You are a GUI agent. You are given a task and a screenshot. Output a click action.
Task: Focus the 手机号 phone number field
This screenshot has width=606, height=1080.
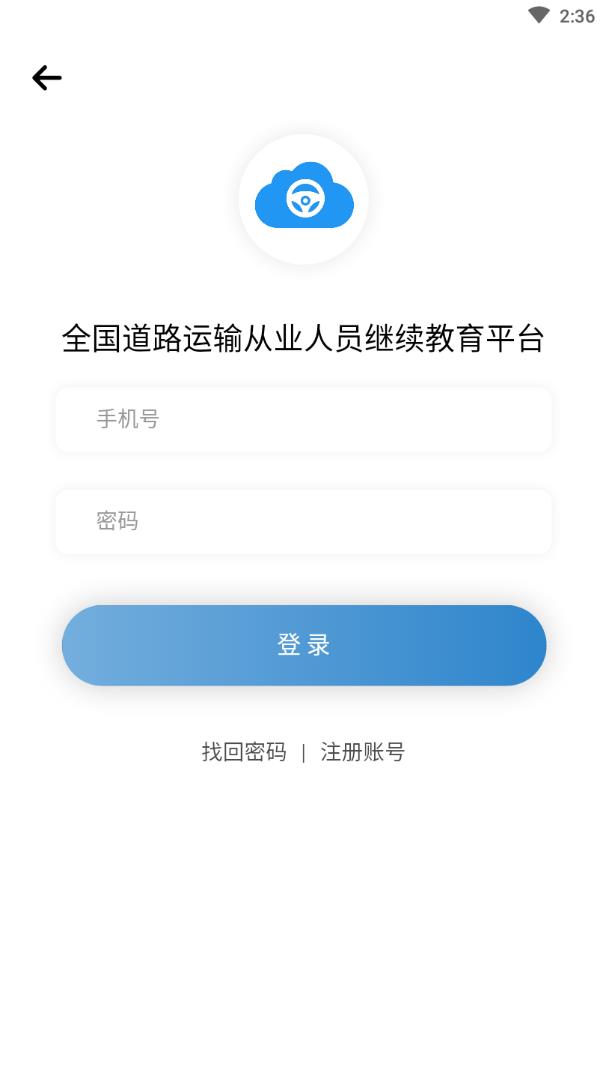303,420
